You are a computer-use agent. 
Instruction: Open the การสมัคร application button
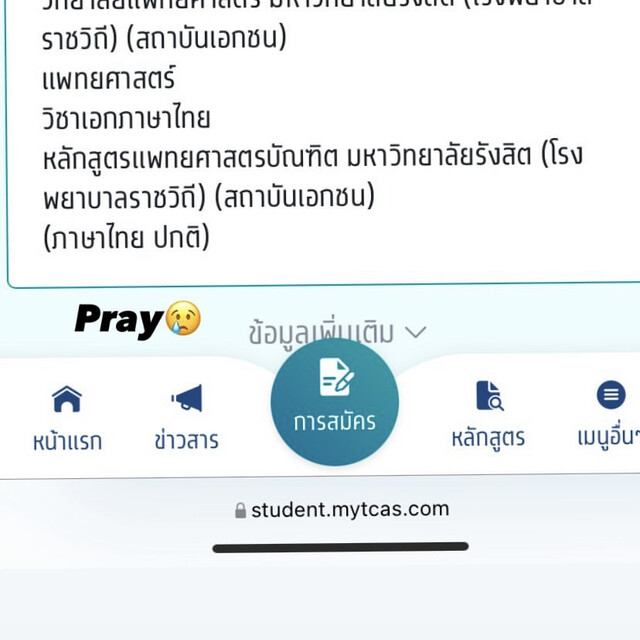tap(335, 402)
